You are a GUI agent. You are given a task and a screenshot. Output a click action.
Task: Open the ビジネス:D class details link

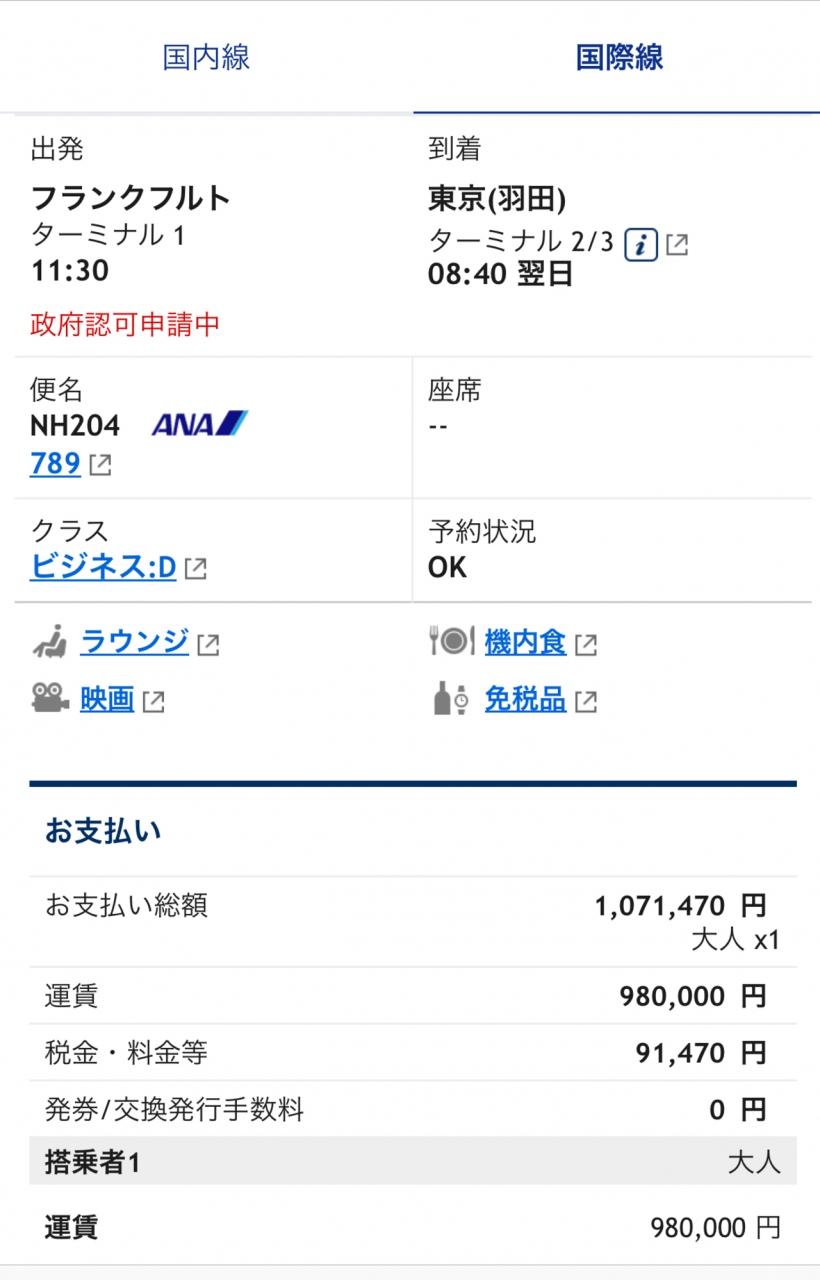[104, 568]
